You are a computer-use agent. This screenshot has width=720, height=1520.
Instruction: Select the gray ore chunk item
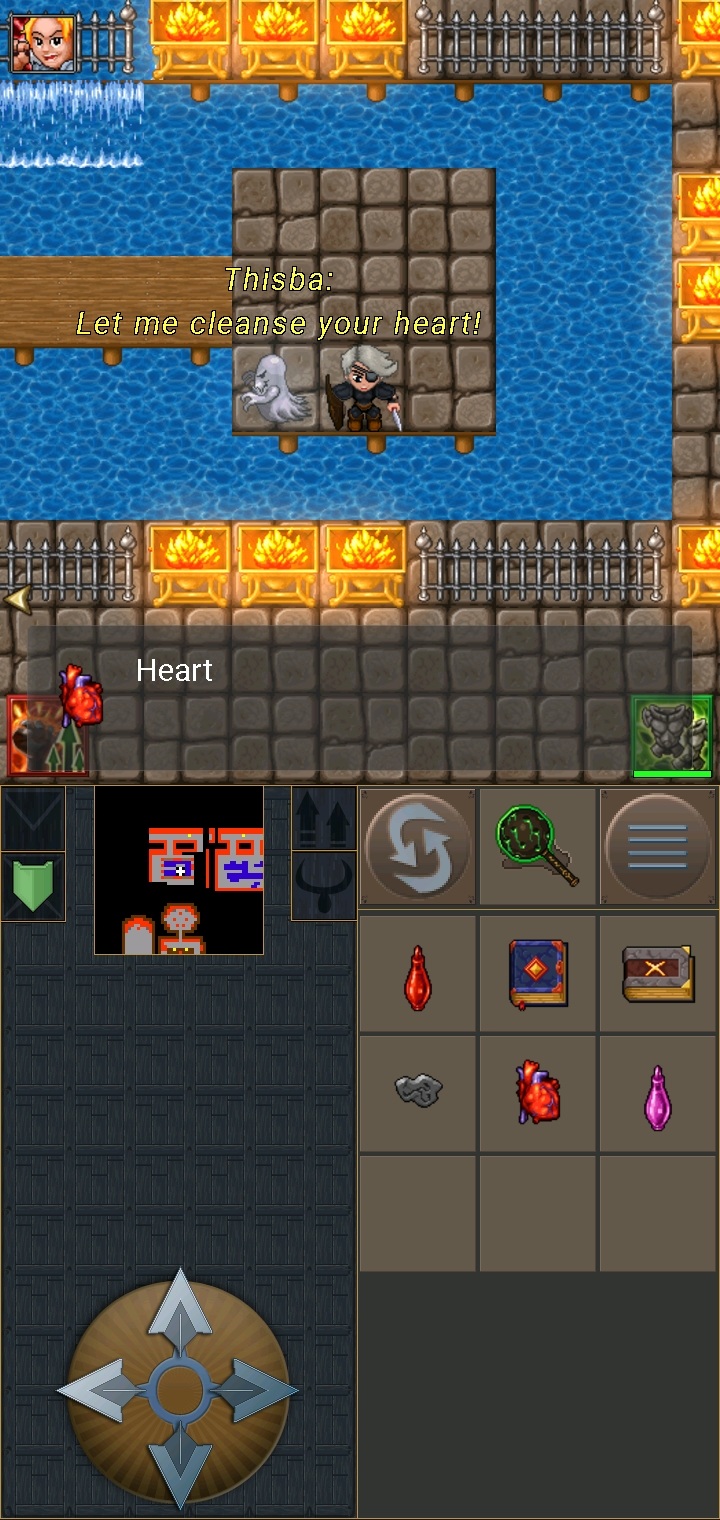click(418, 1091)
